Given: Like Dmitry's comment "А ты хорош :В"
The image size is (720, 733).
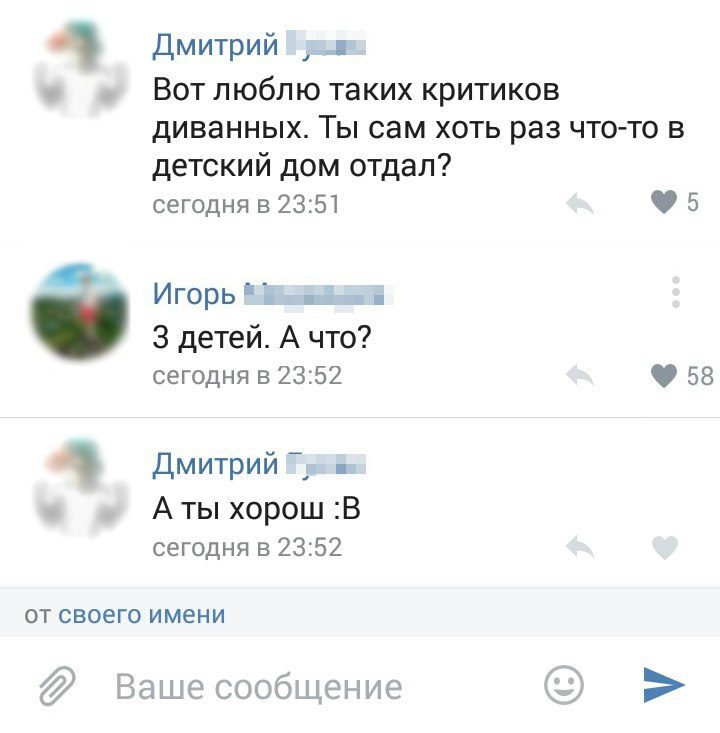Looking at the screenshot, I should pyautogui.click(x=664, y=547).
